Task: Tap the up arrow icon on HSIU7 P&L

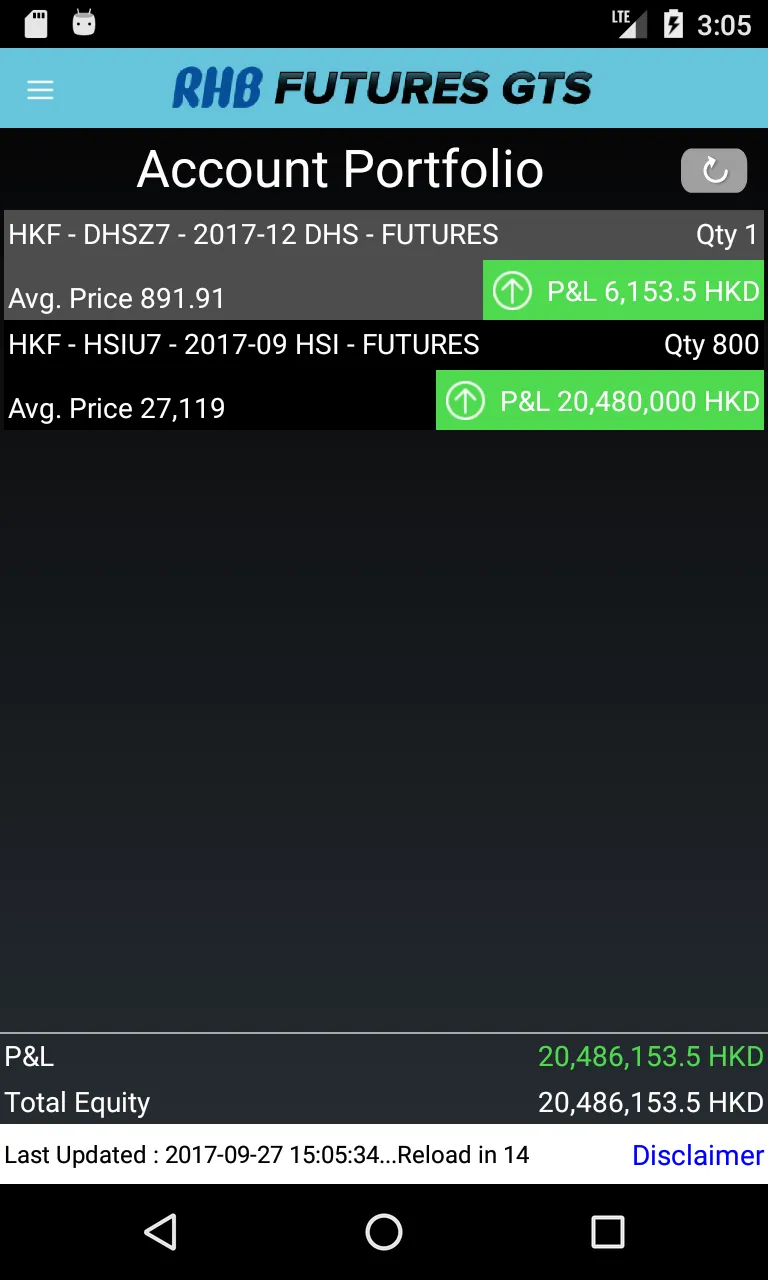Action: pos(465,400)
